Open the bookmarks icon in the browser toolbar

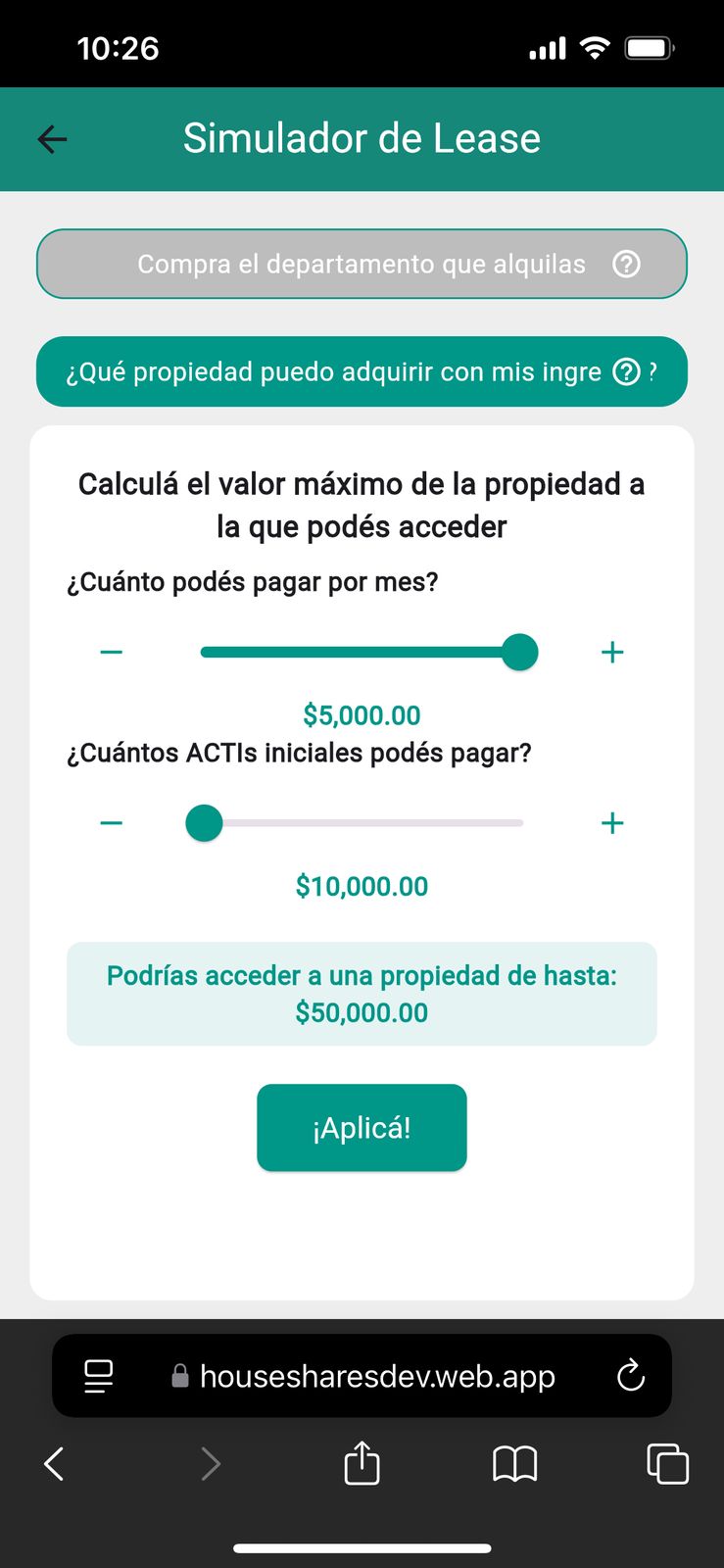514,1463
